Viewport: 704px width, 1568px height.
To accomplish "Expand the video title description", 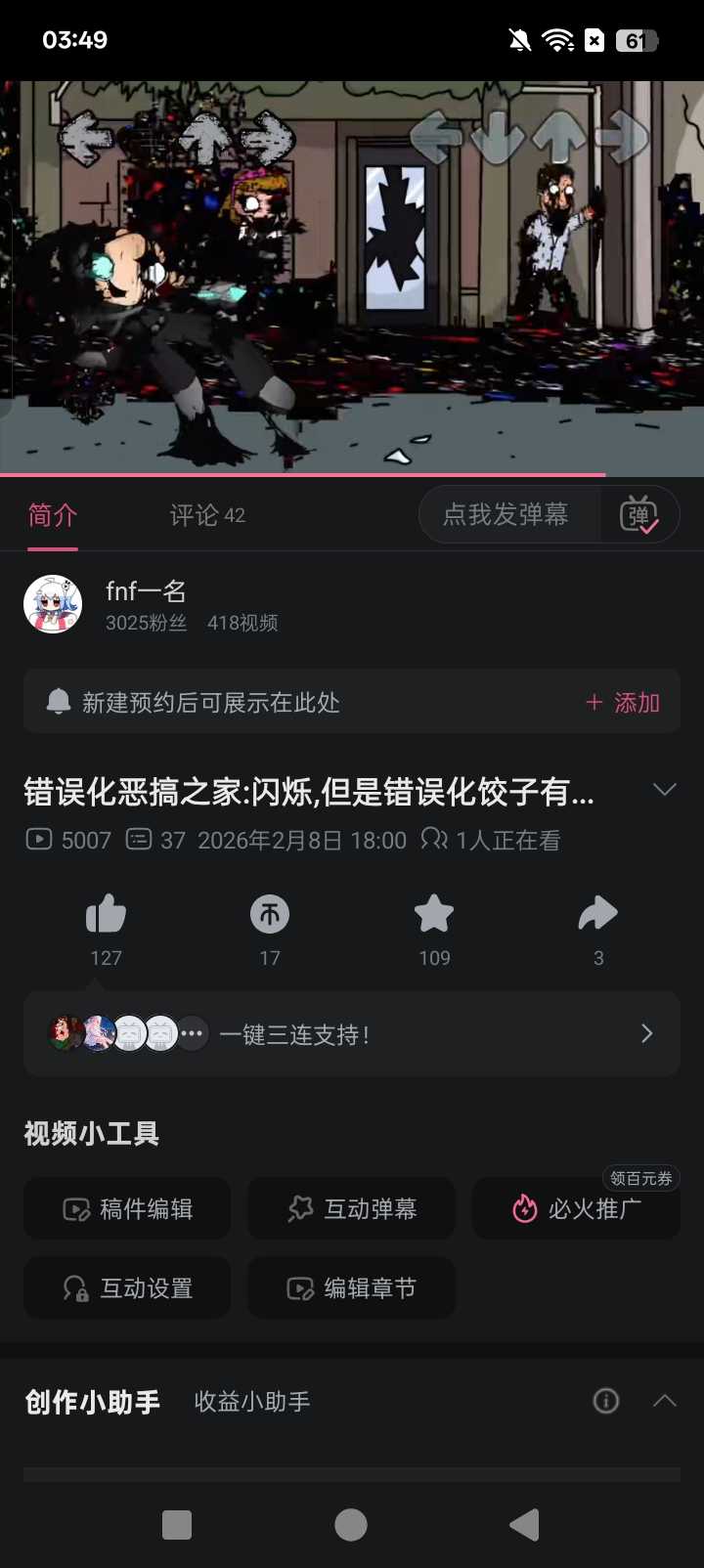I will coord(665,790).
